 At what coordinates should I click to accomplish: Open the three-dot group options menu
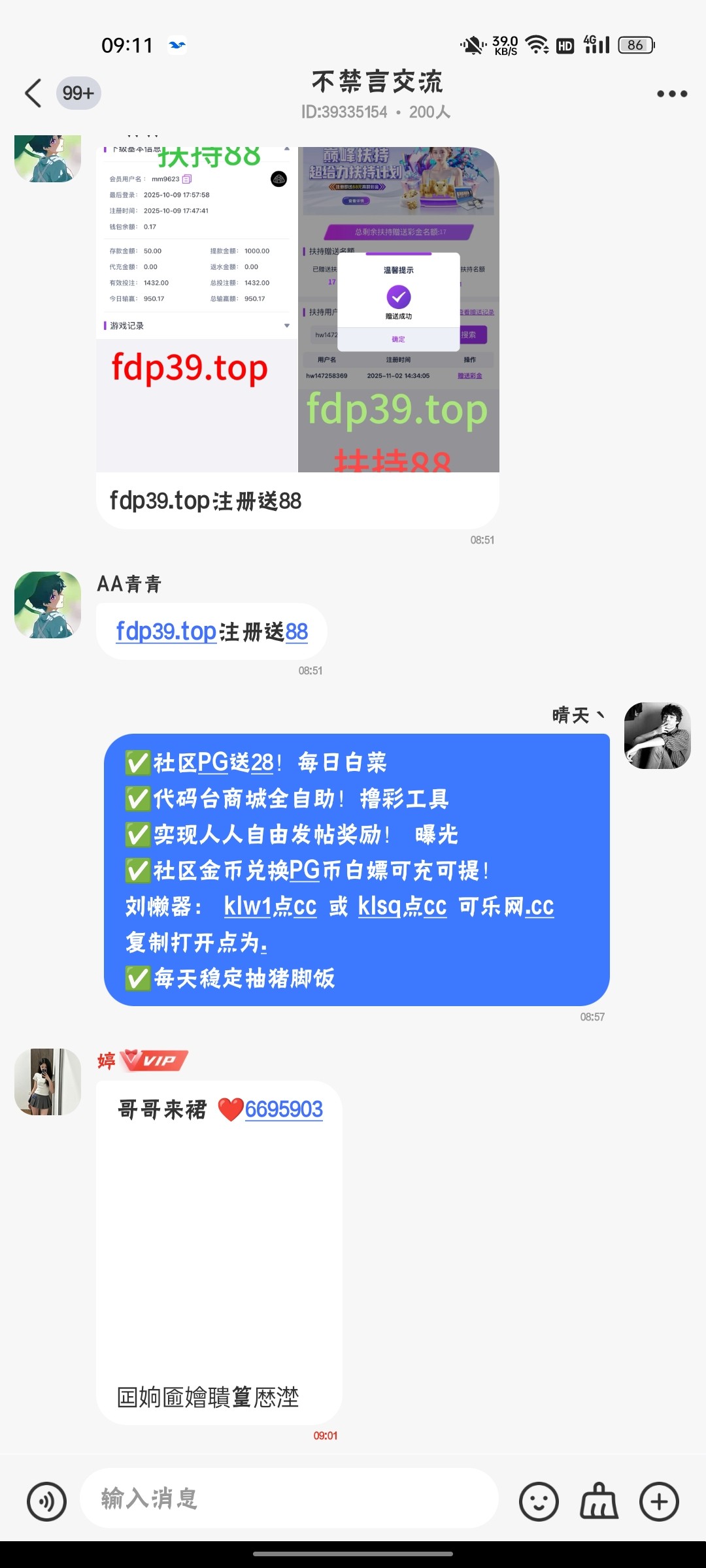[671, 93]
